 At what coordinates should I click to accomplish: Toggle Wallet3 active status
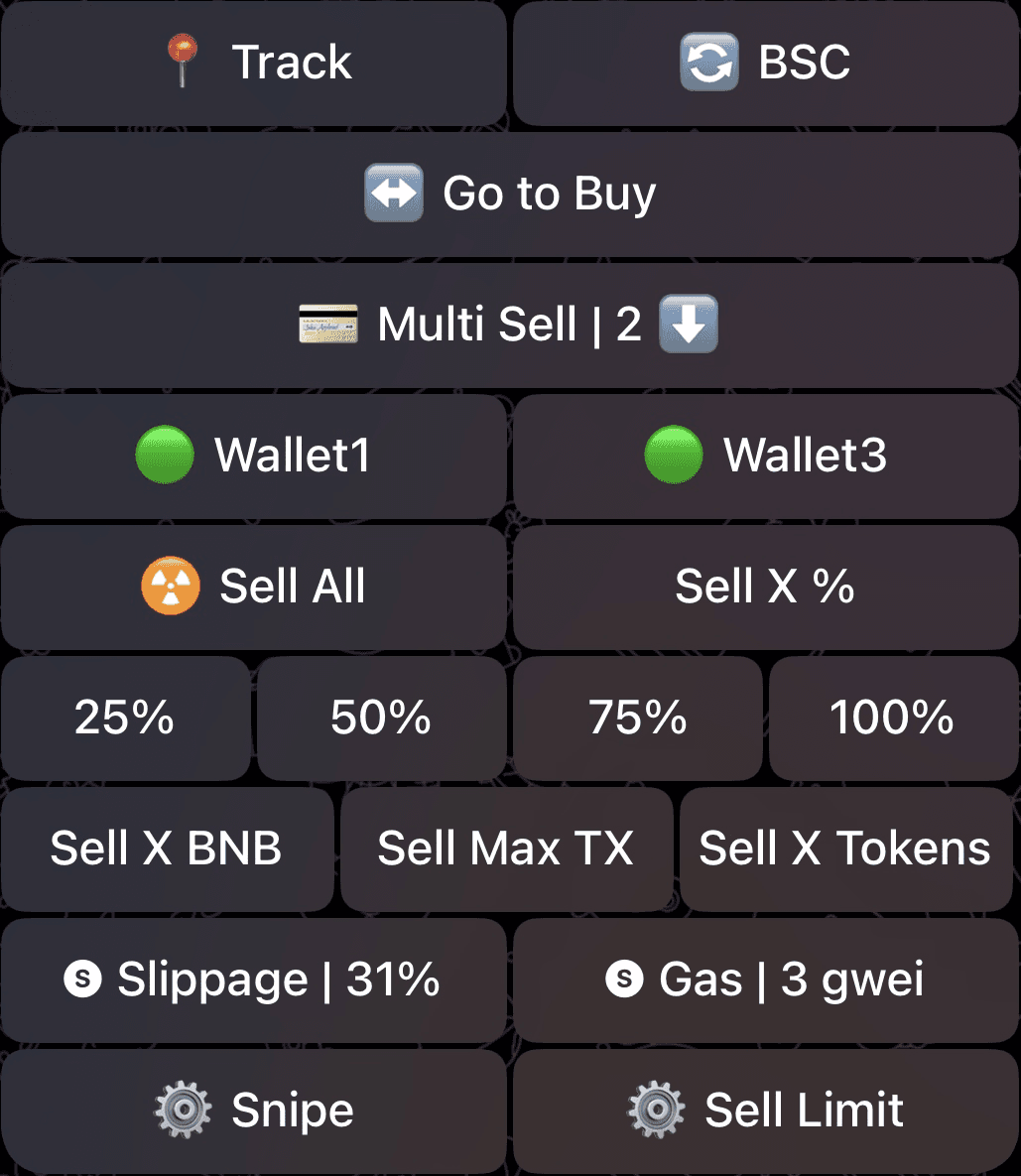(x=764, y=456)
